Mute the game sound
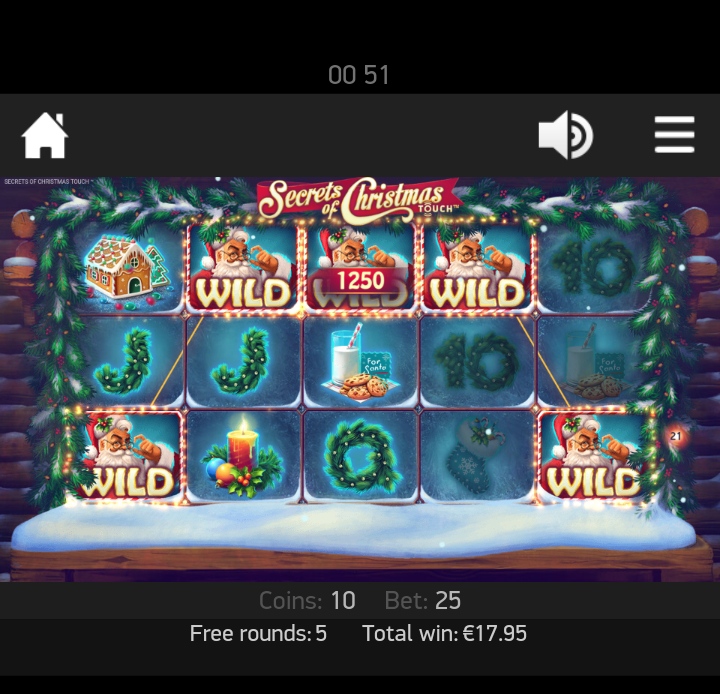Image resolution: width=720 pixels, height=694 pixels. (x=565, y=135)
